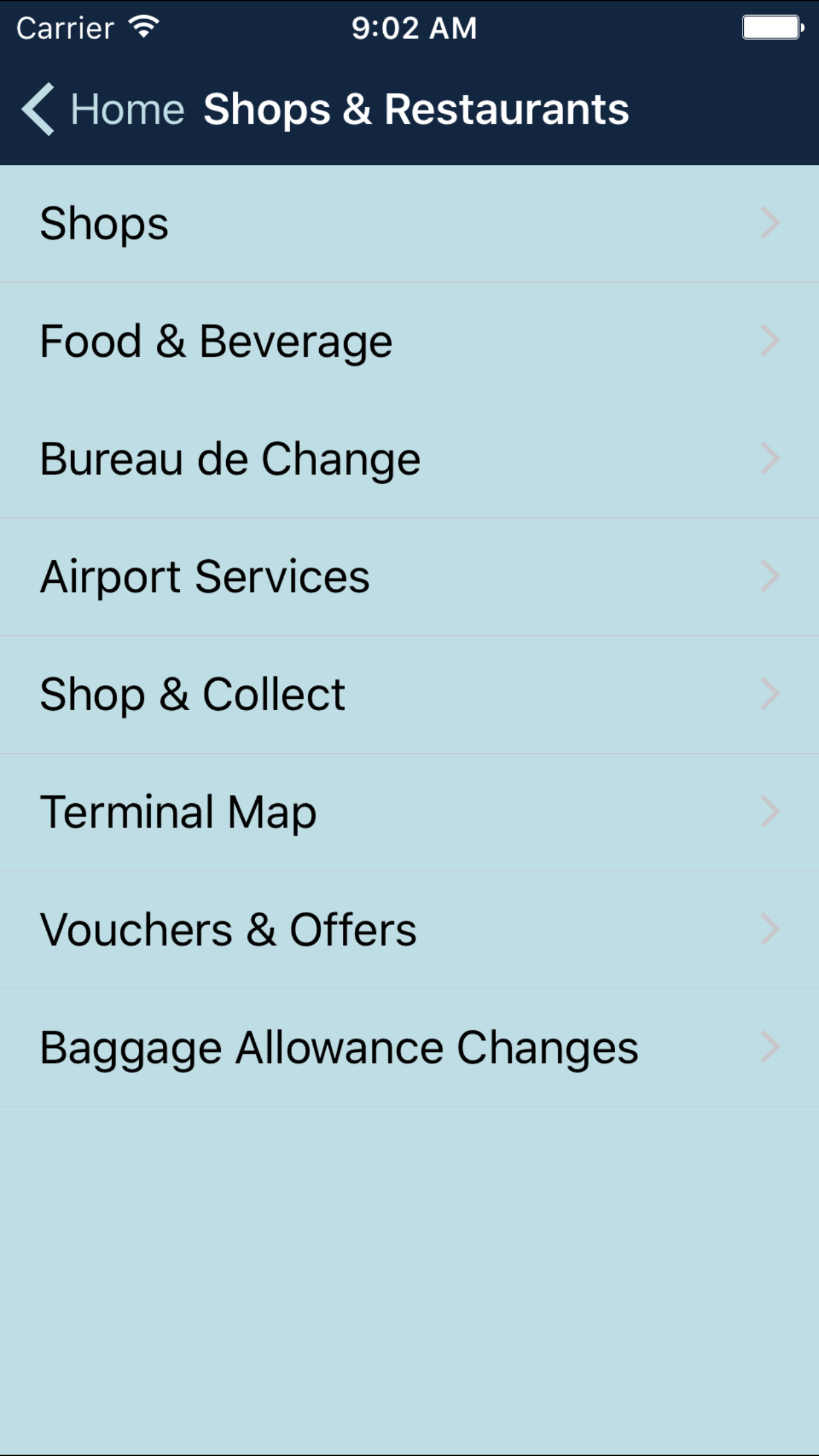Screen dimensions: 819x1456
Task: Go back to Home
Action: pyautogui.click(x=103, y=109)
